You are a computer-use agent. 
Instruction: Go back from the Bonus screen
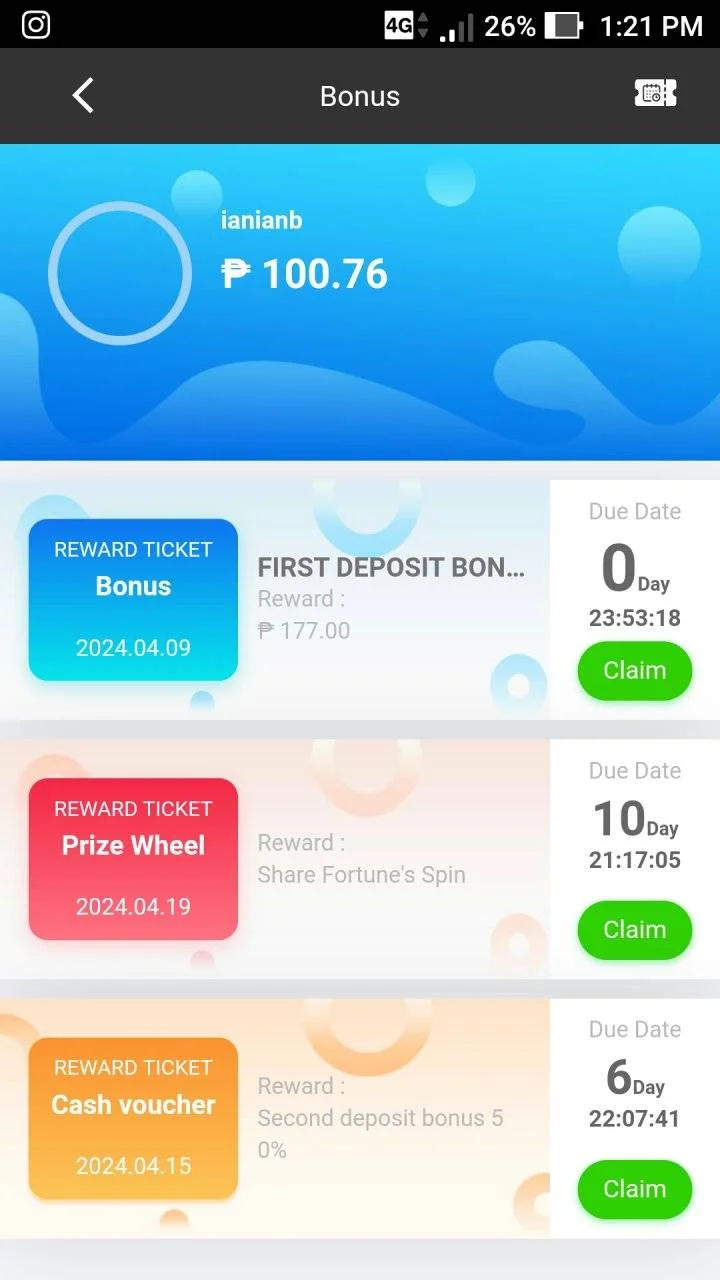pos(83,96)
